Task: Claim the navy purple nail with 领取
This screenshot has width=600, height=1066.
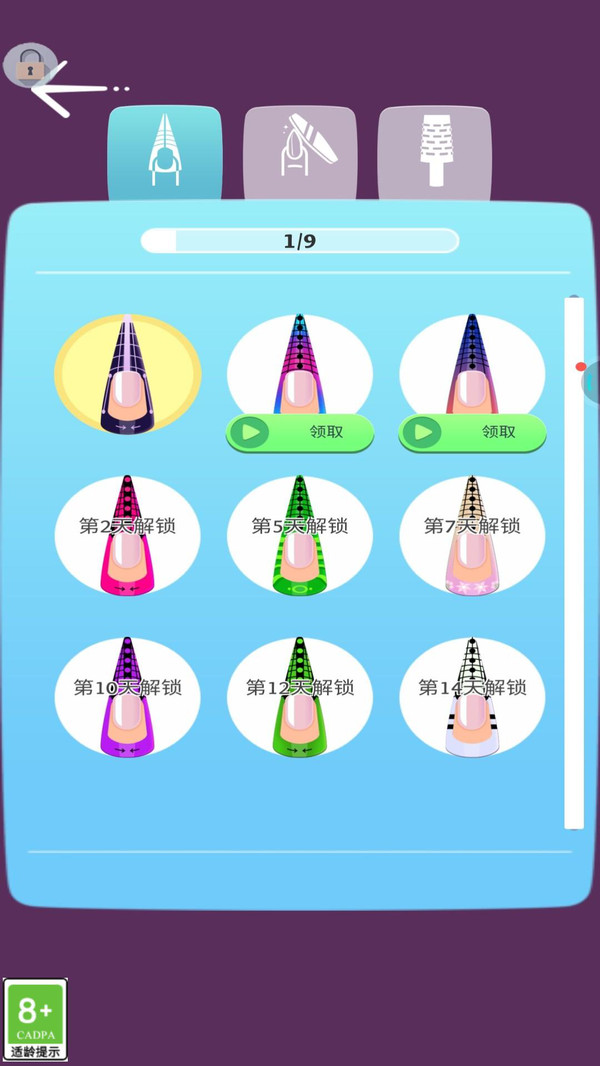Action: click(x=472, y=432)
